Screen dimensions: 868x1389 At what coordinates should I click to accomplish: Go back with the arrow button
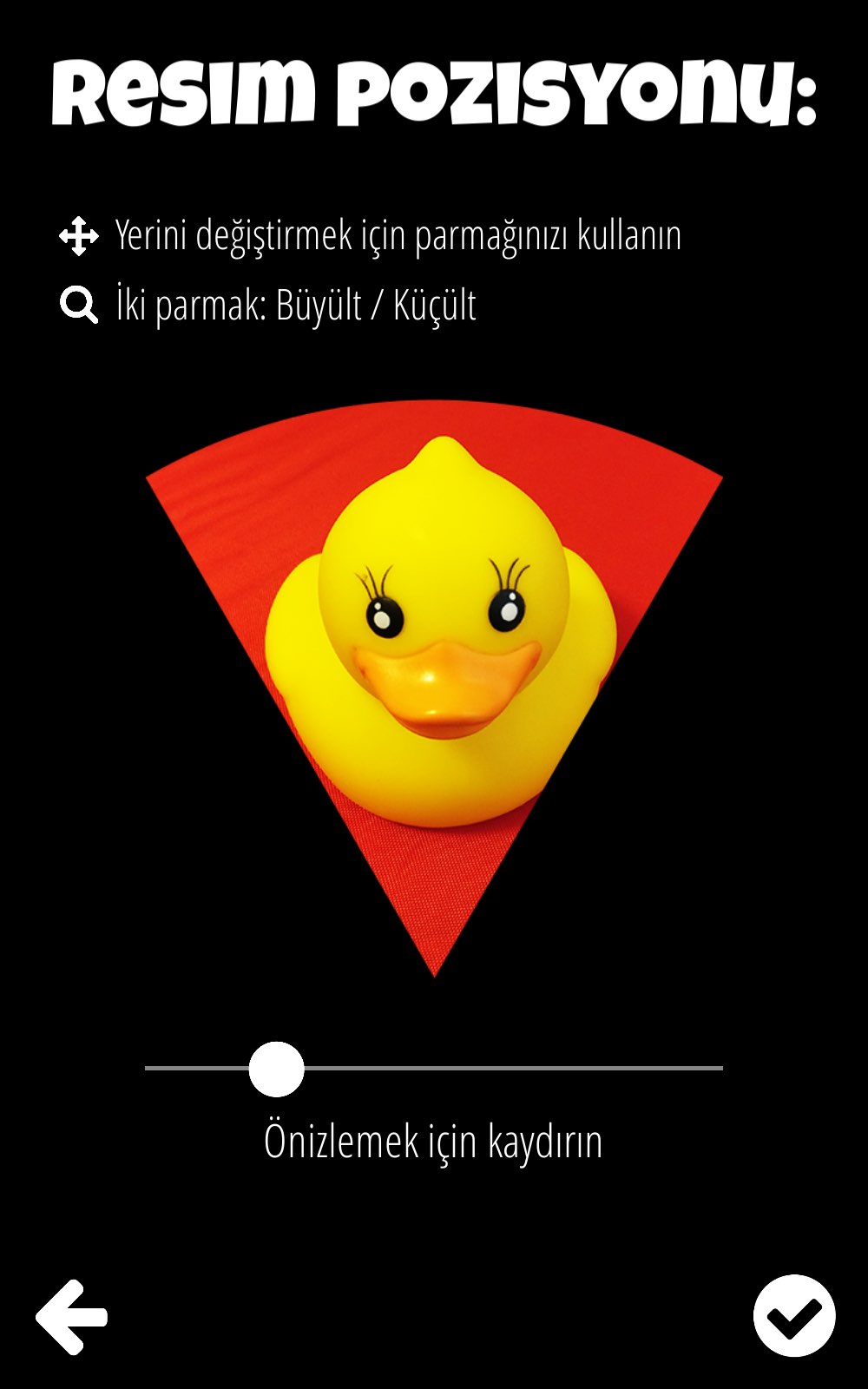72,1316
